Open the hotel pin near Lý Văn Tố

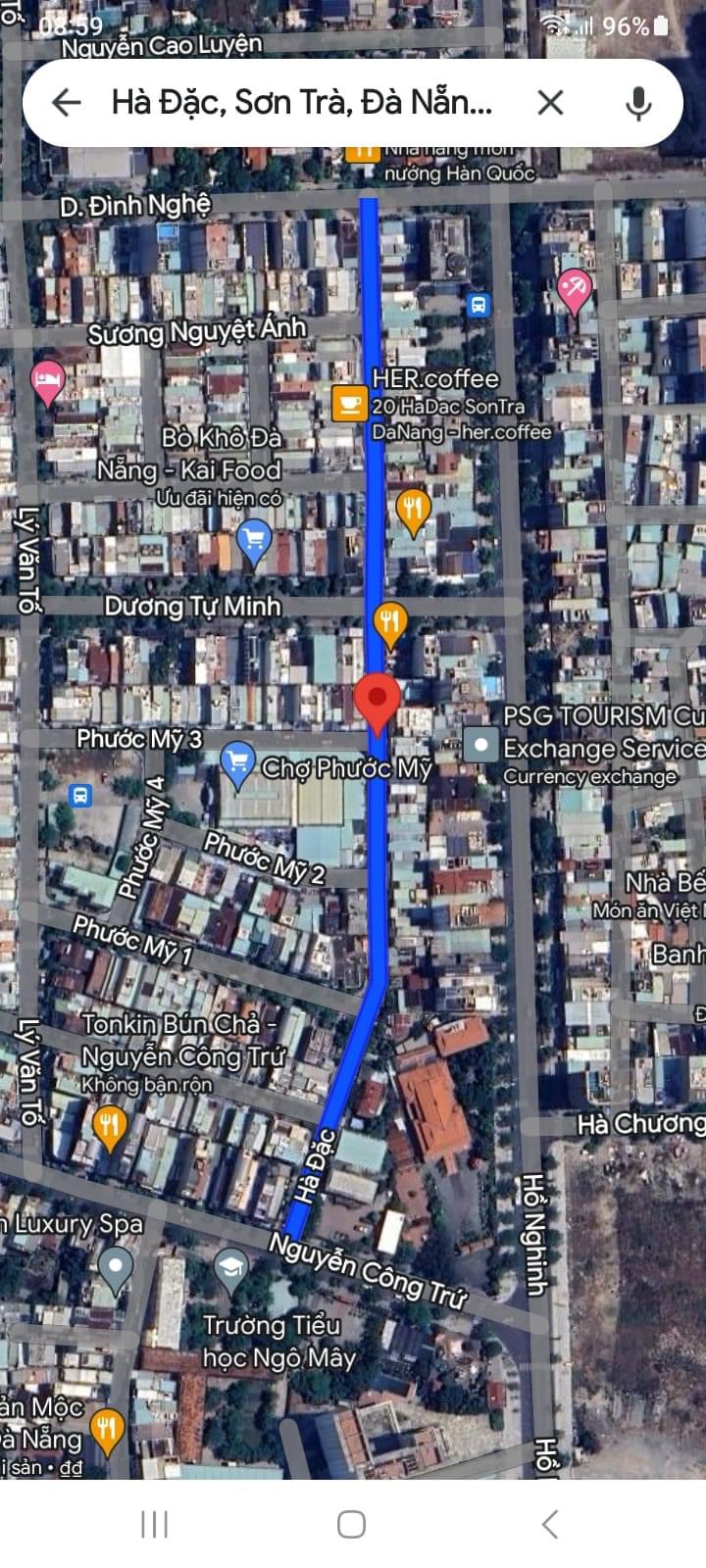pos(47,382)
